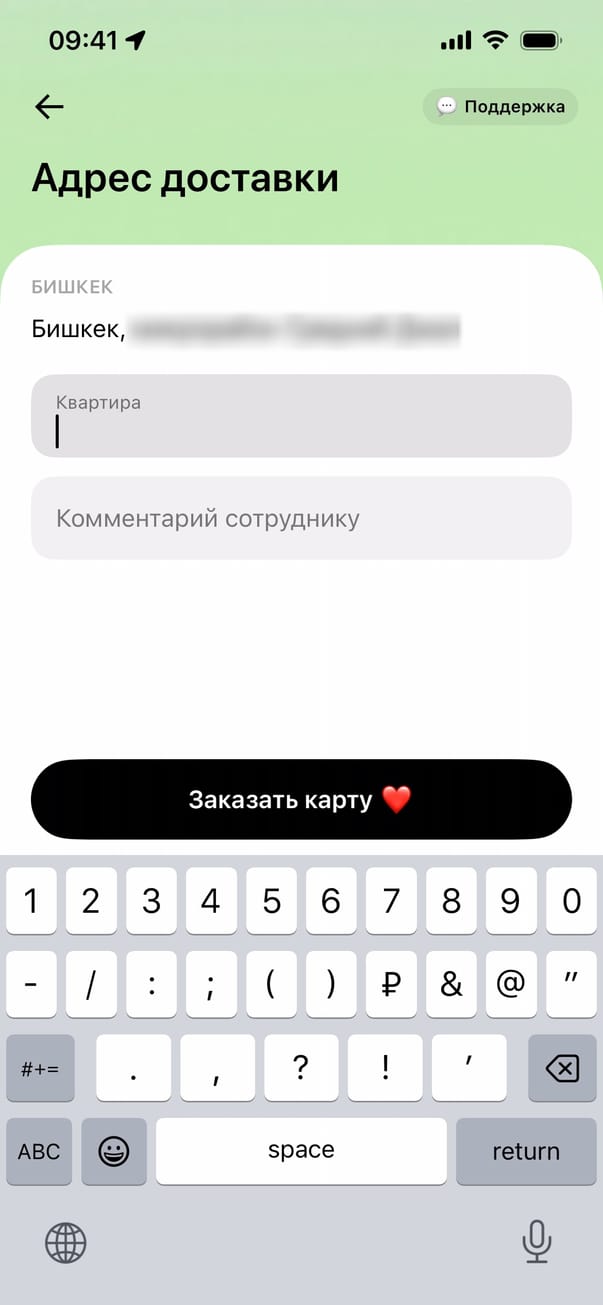Open the emoji keyboard
Image resolution: width=603 pixels, height=1305 pixels.
coord(114,1151)
